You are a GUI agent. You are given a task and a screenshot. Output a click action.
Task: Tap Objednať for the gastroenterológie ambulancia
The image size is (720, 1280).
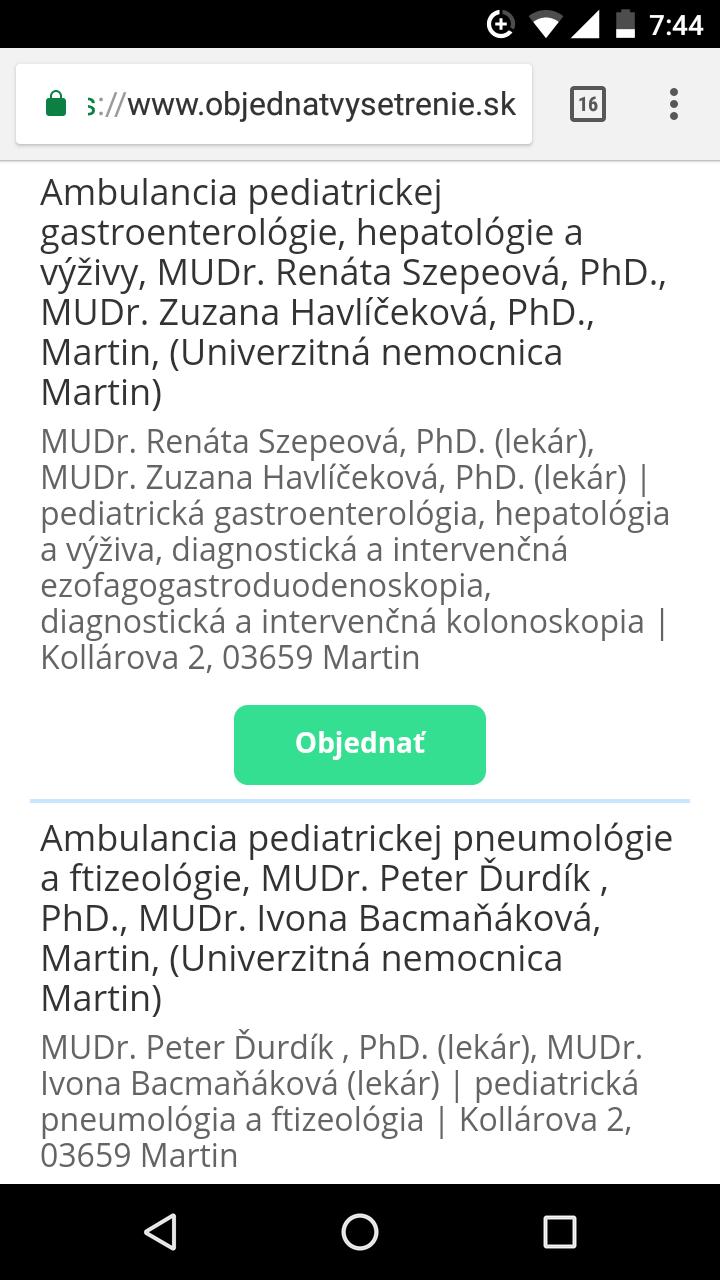coord(360,744)
